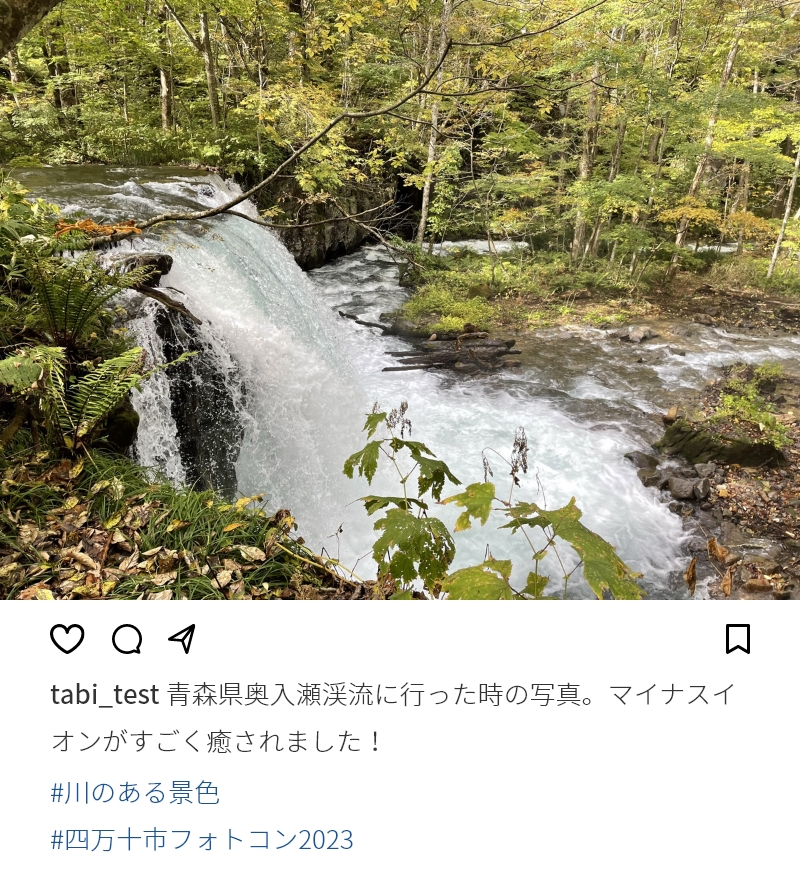The image size is (800, 896).
Task: Open the hashtag #四万十市フォトコン2023
Action: coord(202,839)
